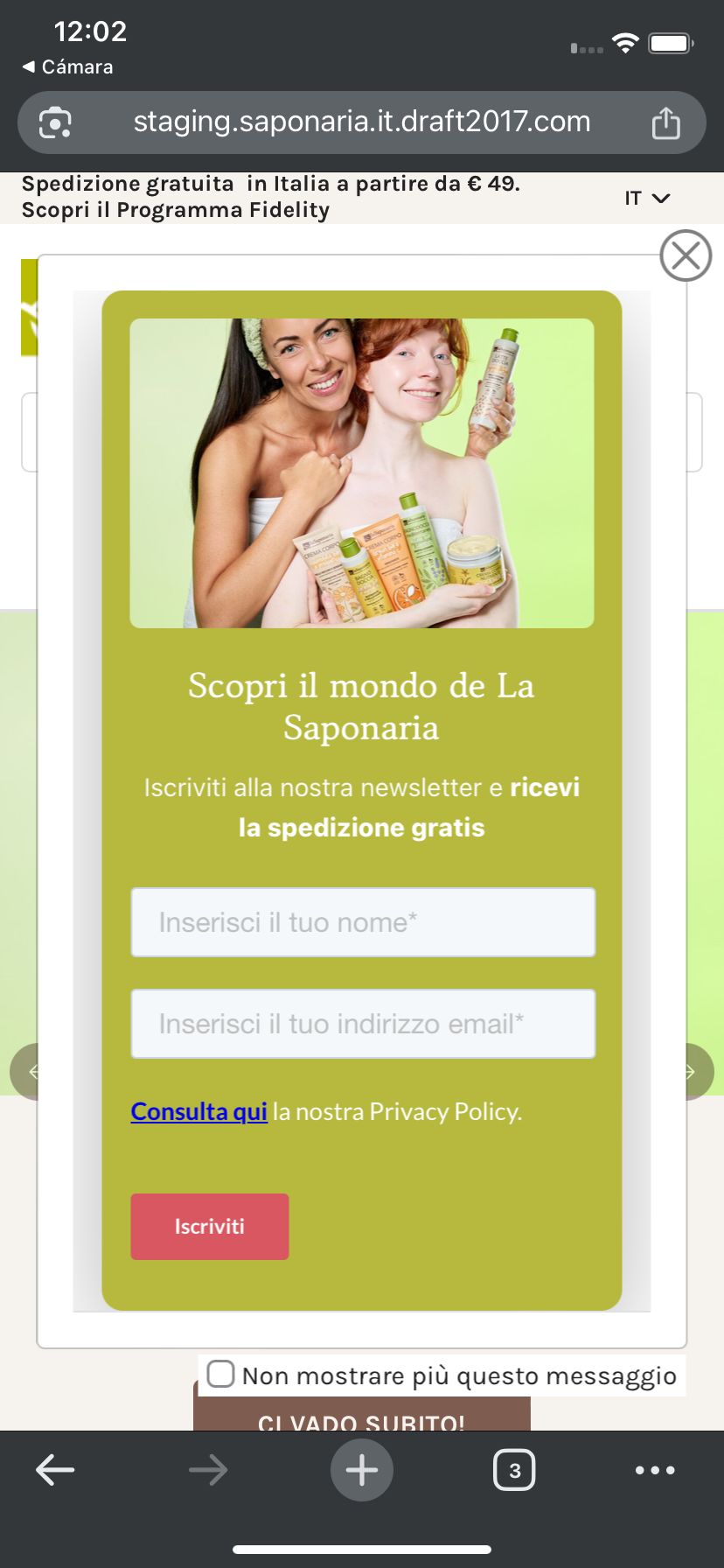Tap the email address input field
Image resolution: width=724 pixels, height=1568 pixels.
tap(363, 1024)
